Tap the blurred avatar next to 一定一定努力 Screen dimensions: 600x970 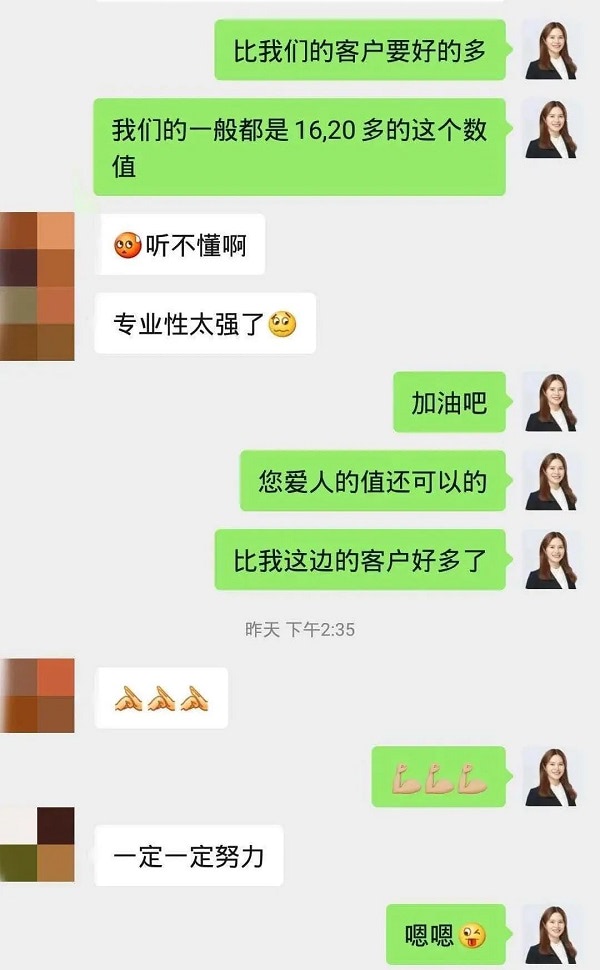tap(37, 843)
